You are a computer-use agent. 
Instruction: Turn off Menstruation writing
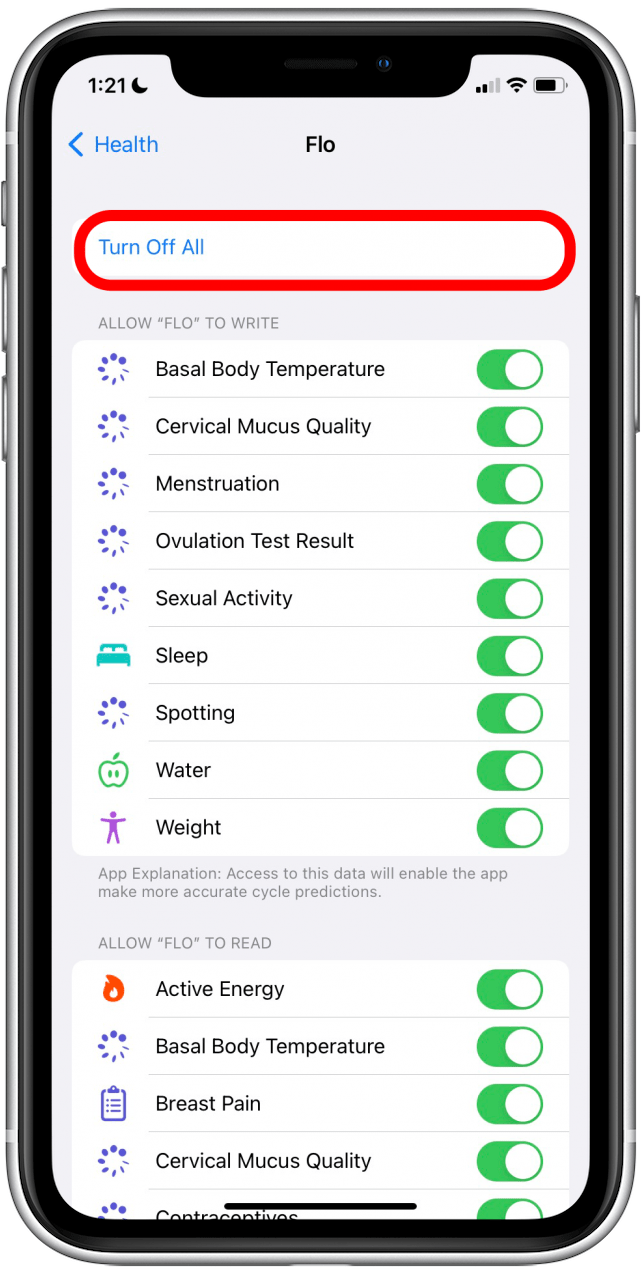click(x=509, y=484)
